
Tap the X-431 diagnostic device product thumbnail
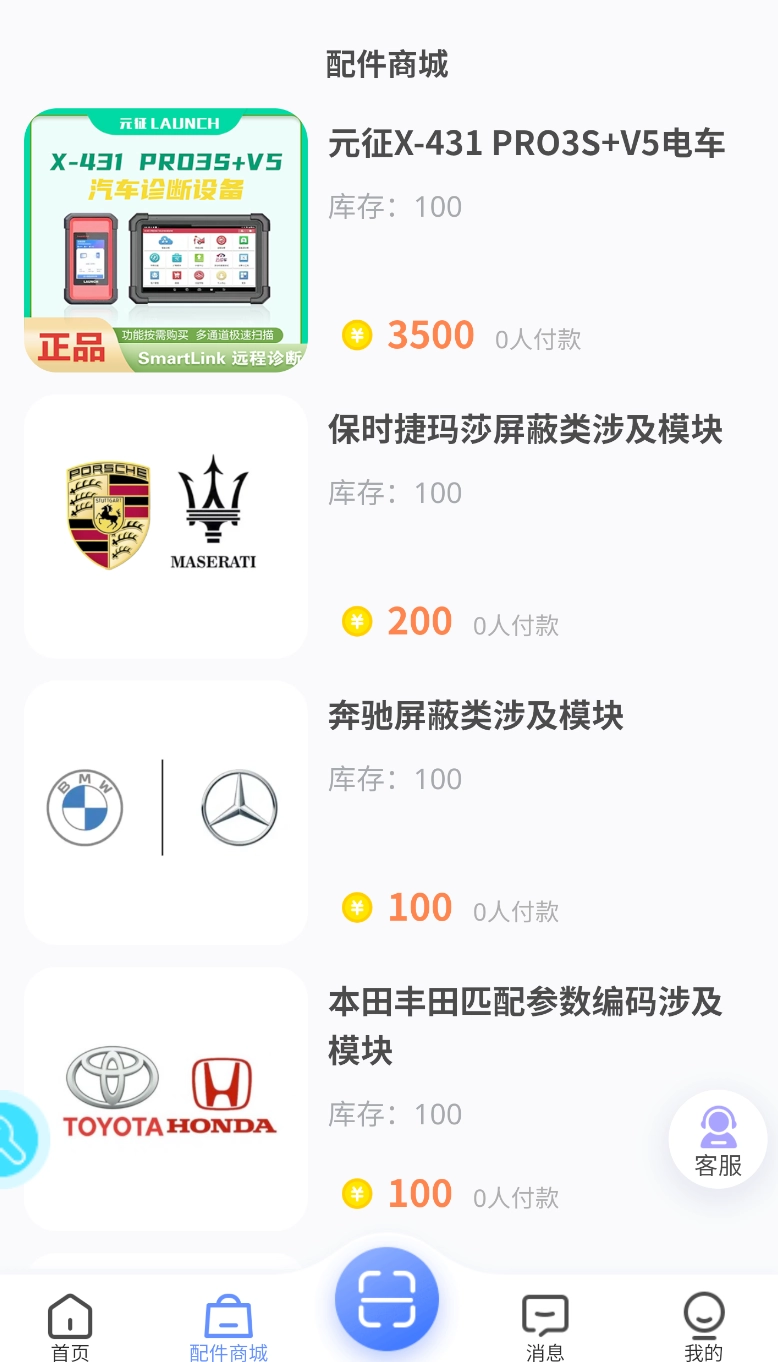click(166, 240)
